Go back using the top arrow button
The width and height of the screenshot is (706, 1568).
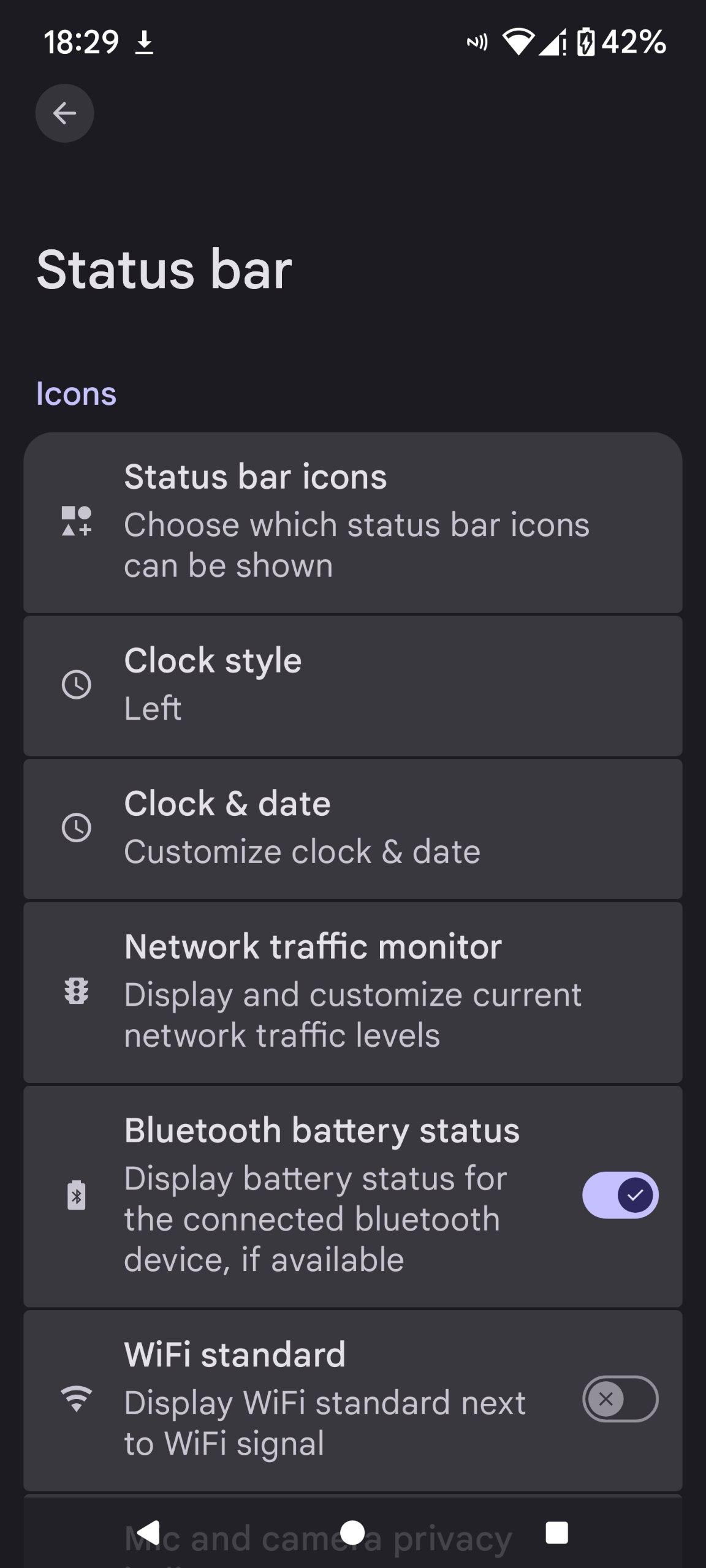[x=64, y=113]
